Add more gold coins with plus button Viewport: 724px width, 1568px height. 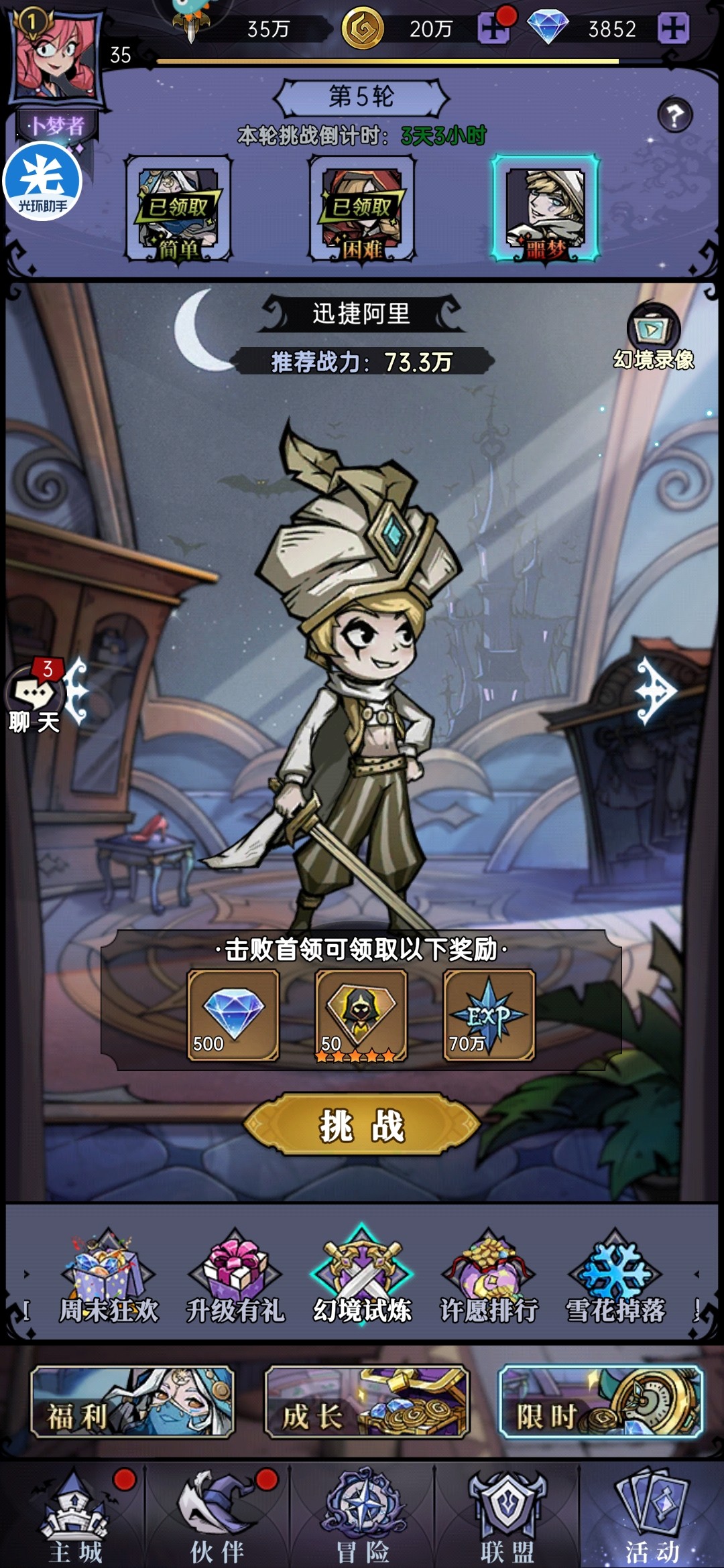coord(493,28)
